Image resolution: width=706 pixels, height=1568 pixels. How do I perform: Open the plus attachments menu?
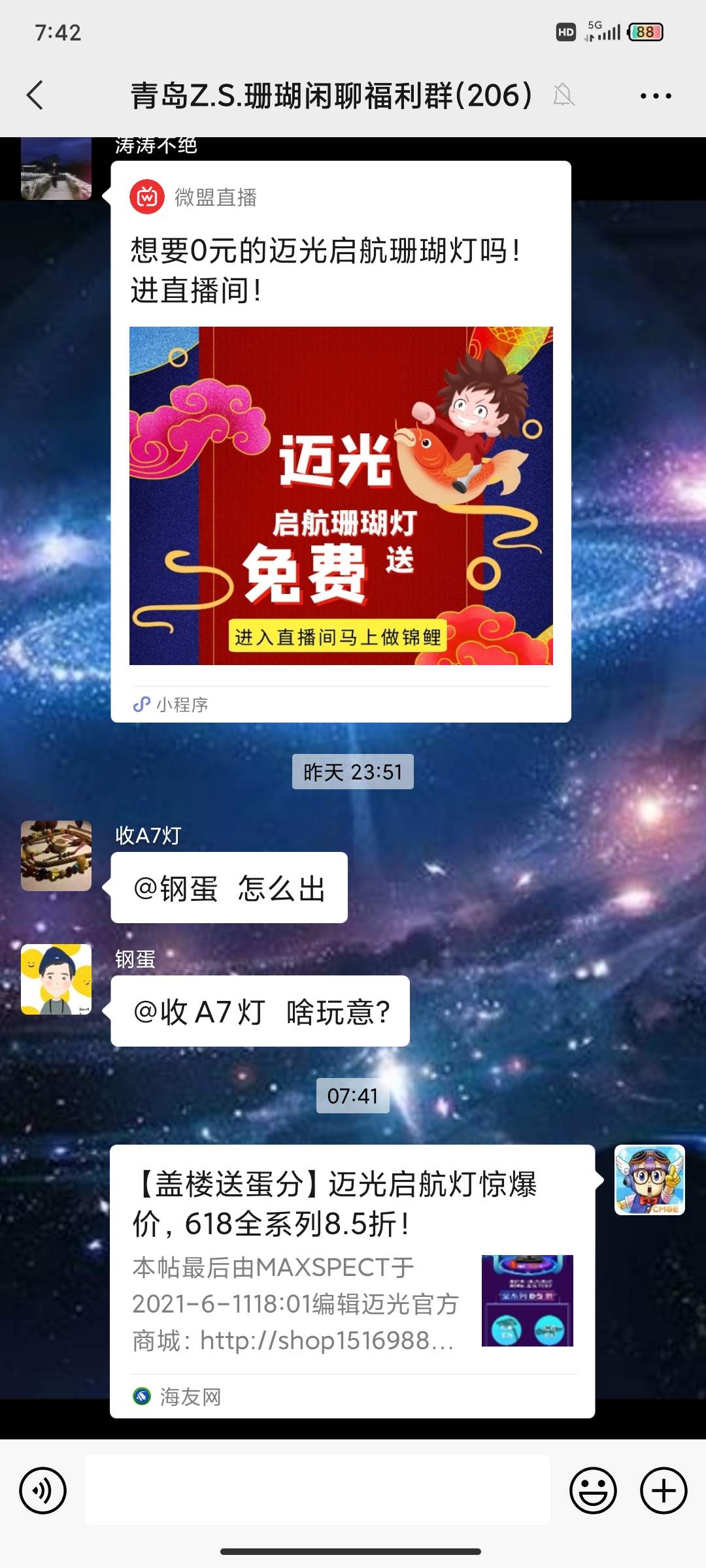[663, 1490]
